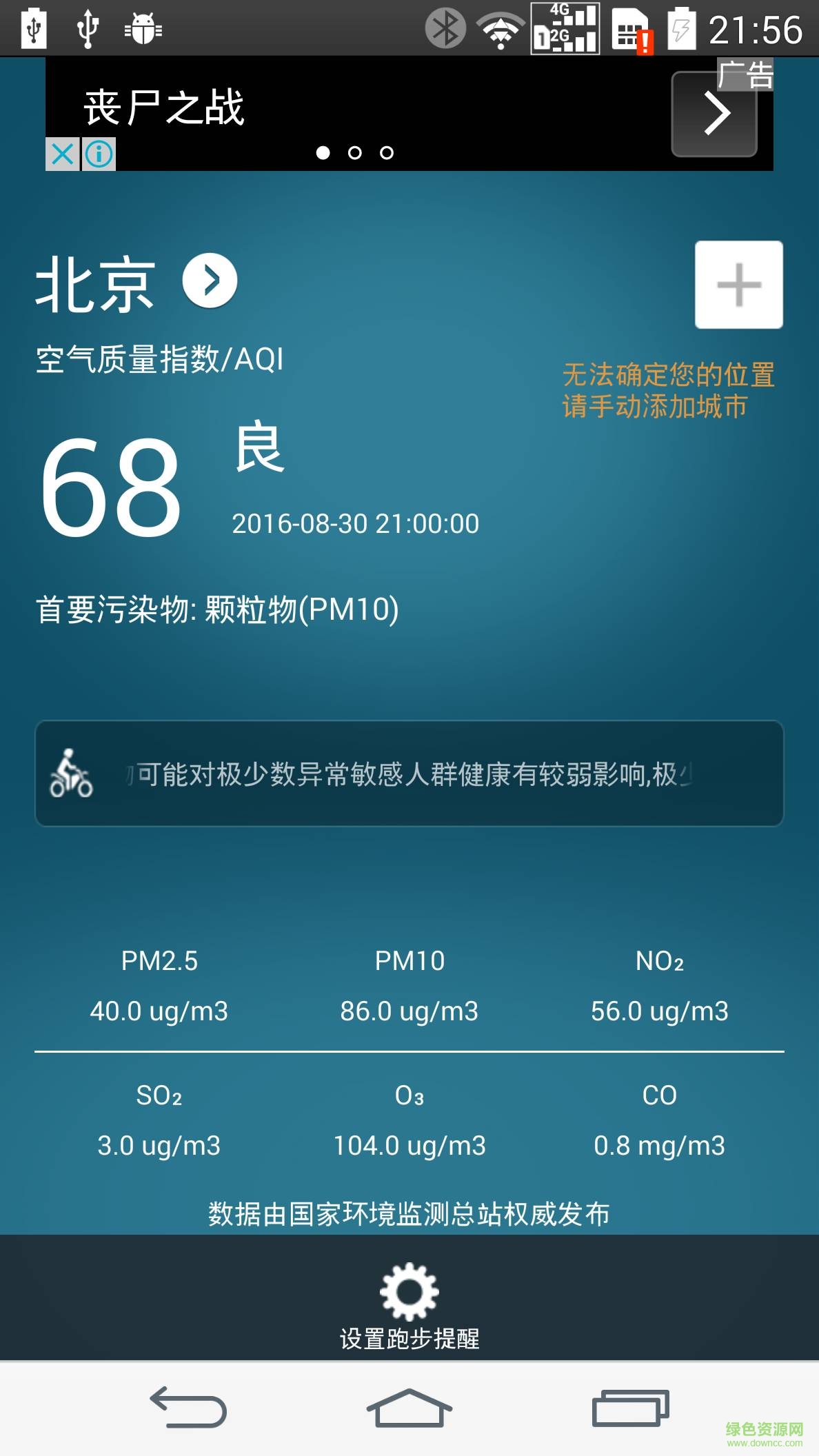This screenshot has height=1456, width=819.
Task: Select the second ad carousel dot
Action: point(355,153)
